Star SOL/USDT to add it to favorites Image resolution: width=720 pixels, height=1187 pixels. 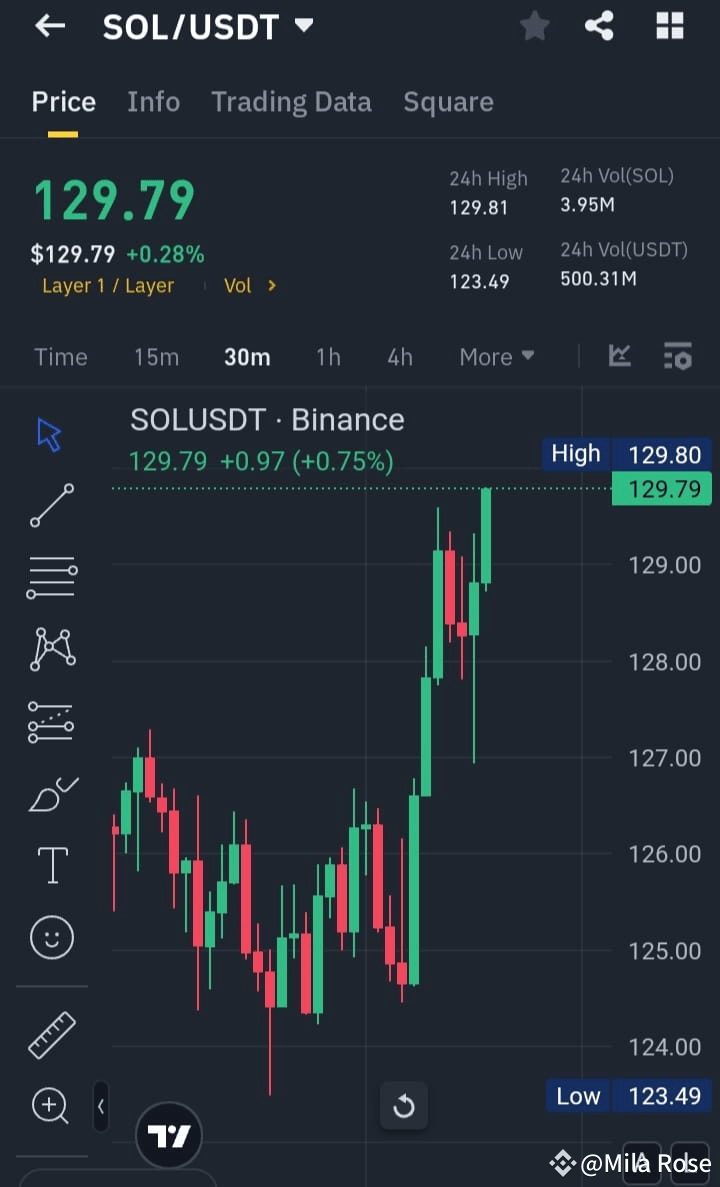534,27
